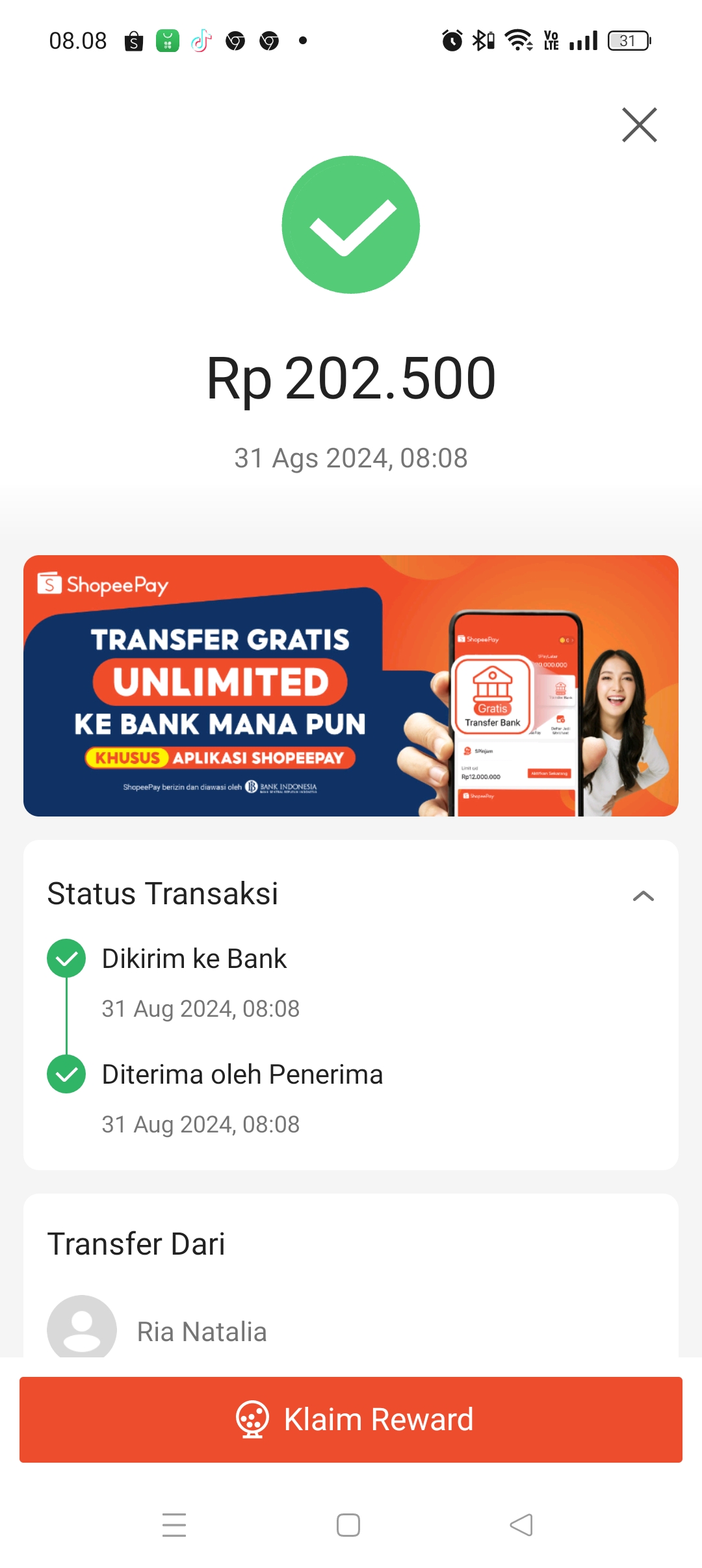Open recent apps from the navigation bar
Screen dimensions: 702x1568
tap(174, 1525)
